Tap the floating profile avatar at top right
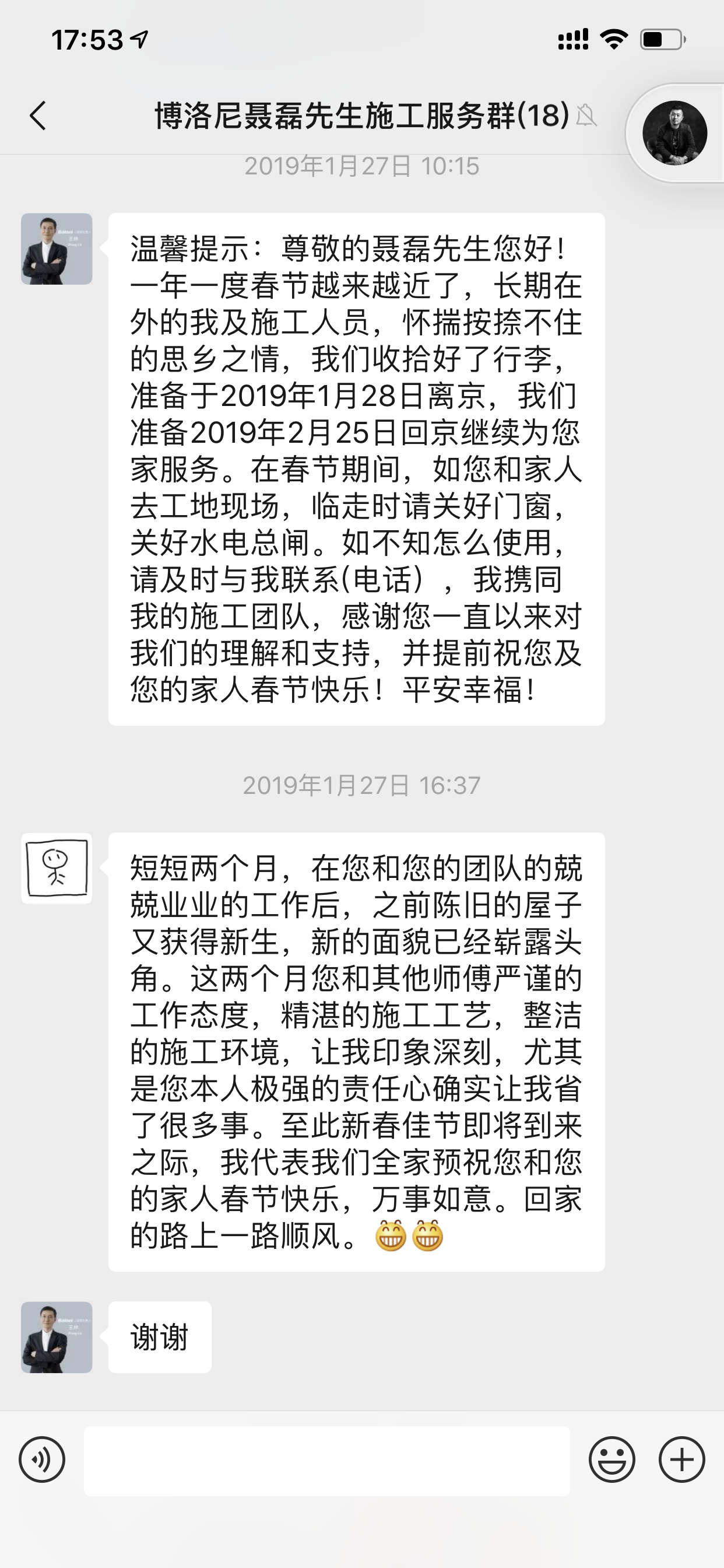Image resolution: width=724 pixels, height=1568 pixels. tap(674, 132)
